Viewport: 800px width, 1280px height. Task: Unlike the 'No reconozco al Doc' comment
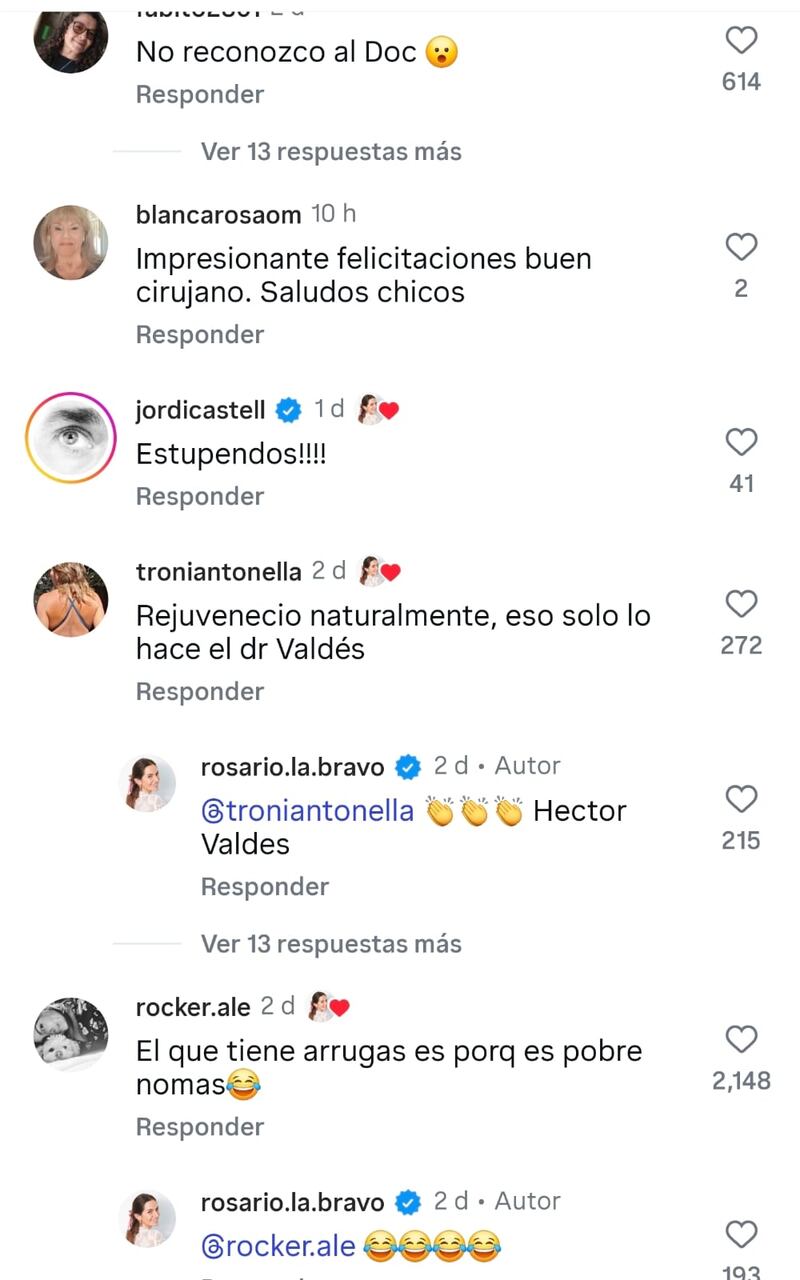click(x=741, y=41)
